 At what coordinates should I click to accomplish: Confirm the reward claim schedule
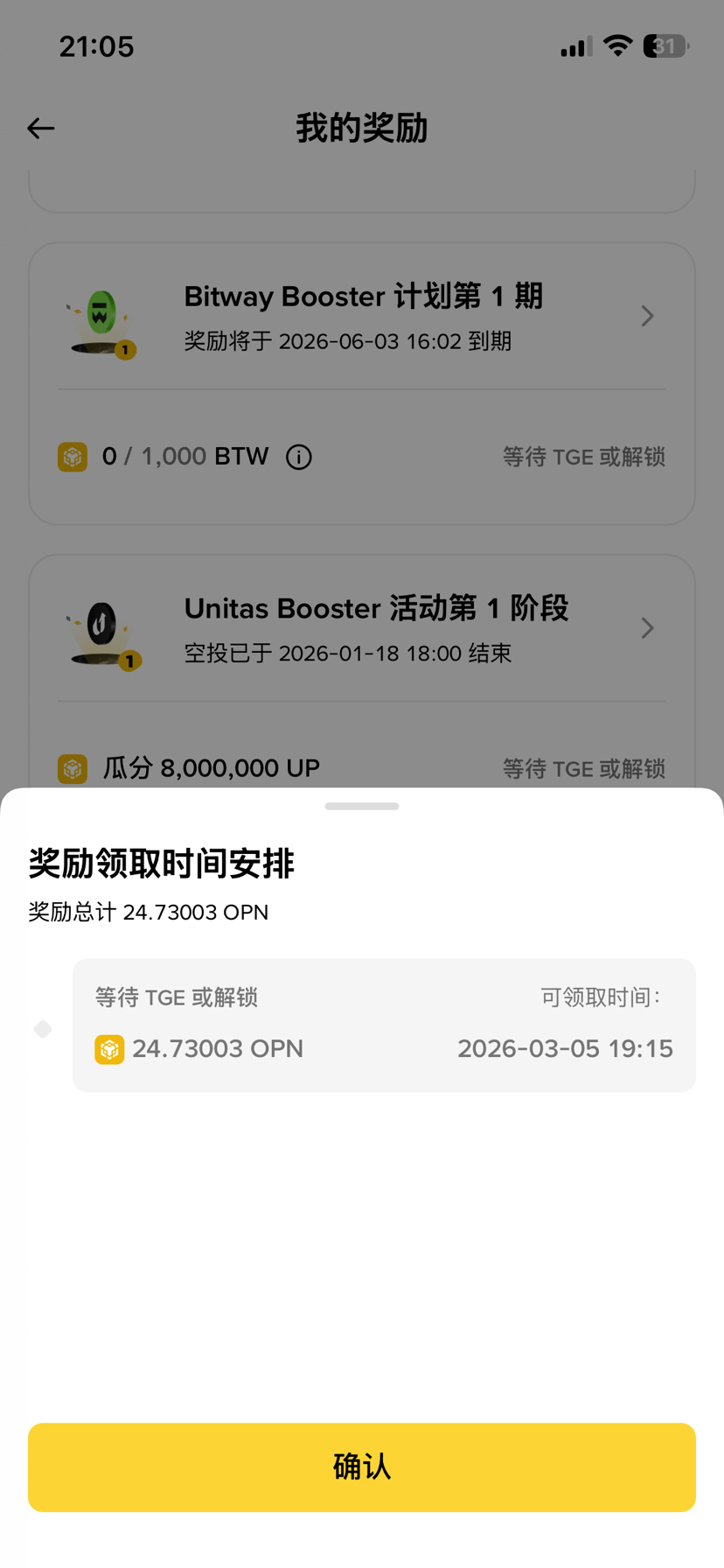361,1466
